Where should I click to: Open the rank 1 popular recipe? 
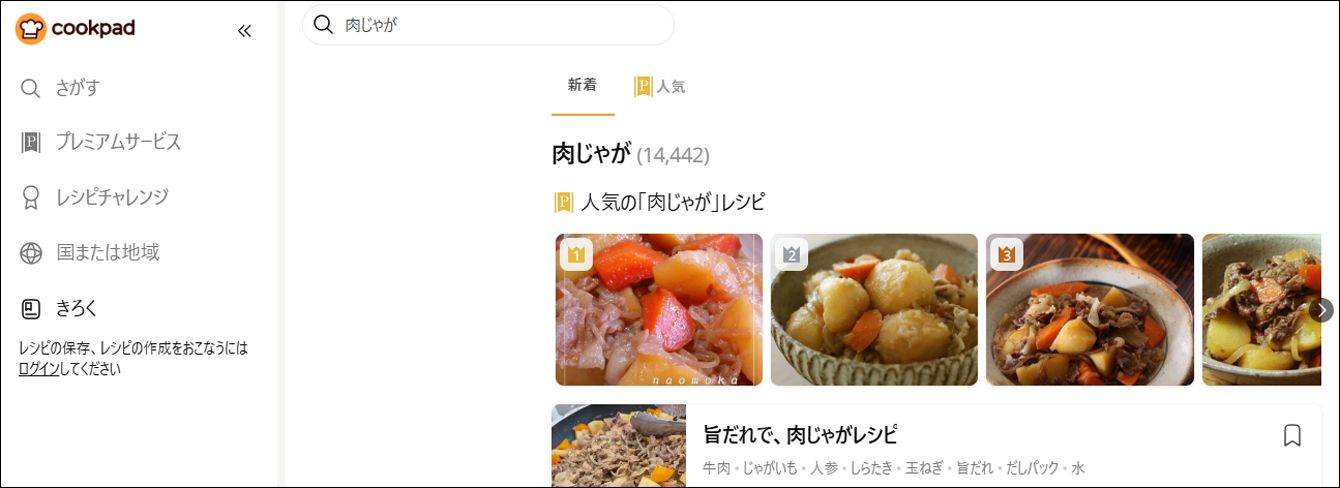(659, 310)
